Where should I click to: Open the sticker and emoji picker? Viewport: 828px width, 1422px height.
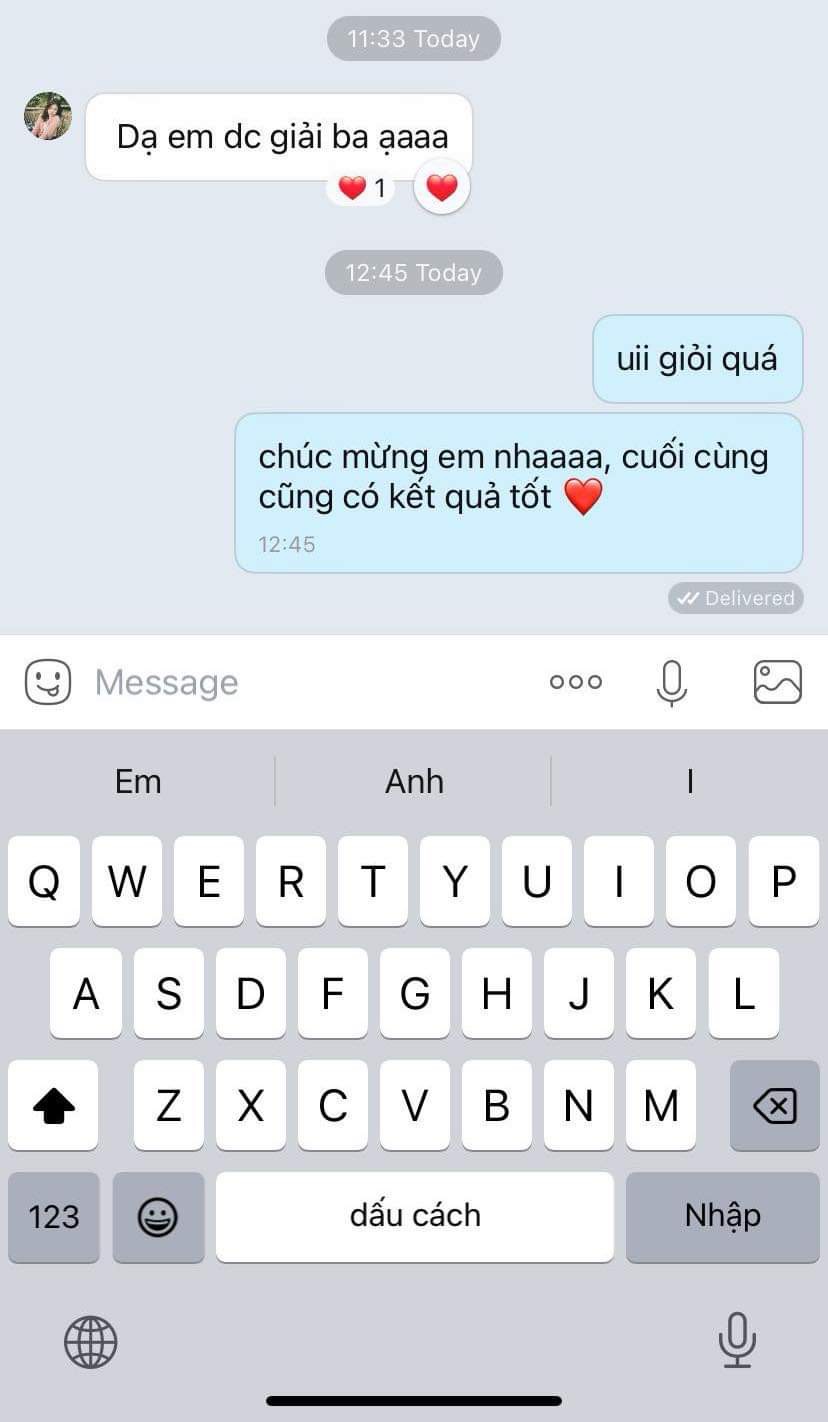(x=48, y=682)
